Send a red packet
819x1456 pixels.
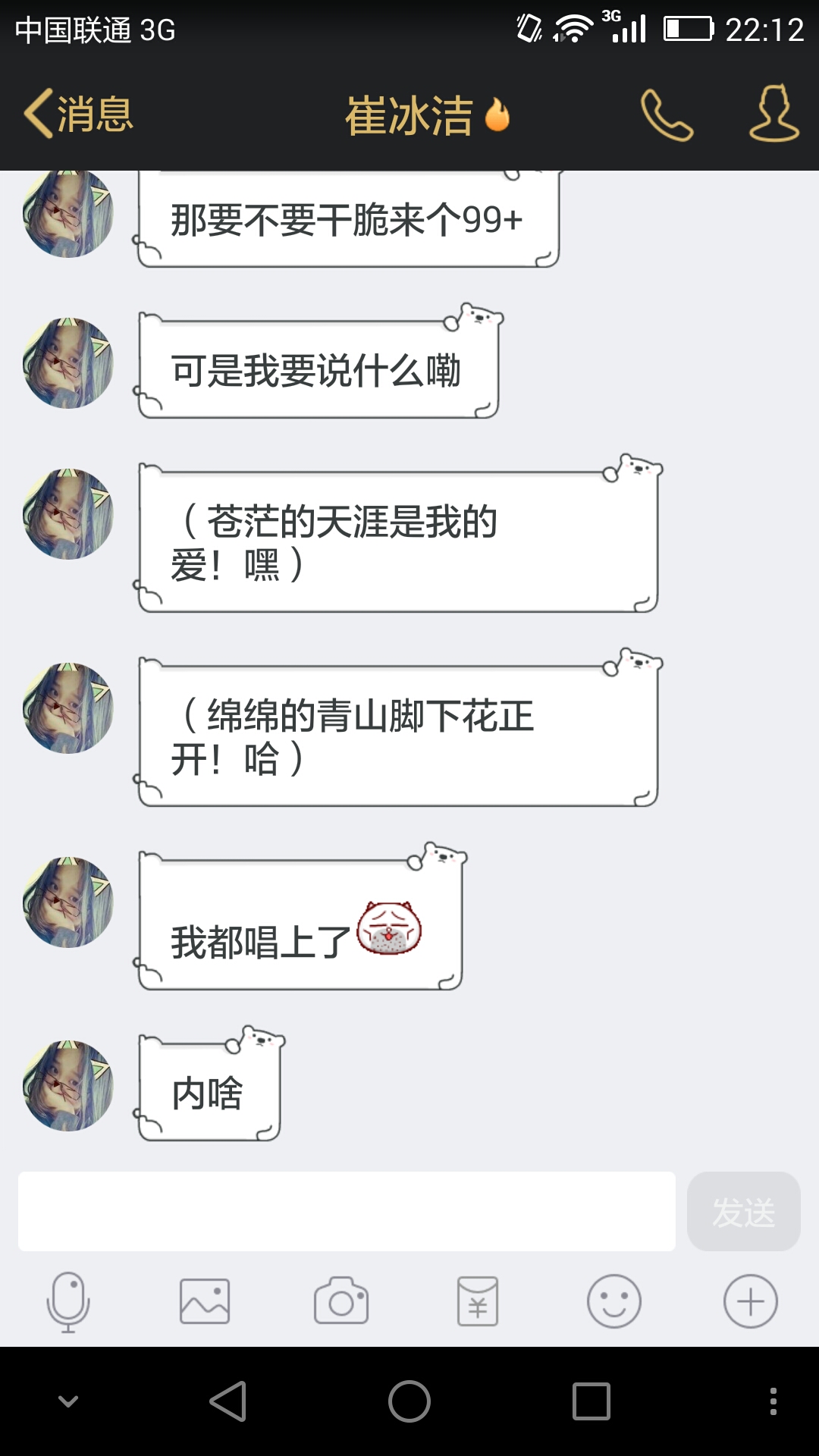click(478, 1301)
